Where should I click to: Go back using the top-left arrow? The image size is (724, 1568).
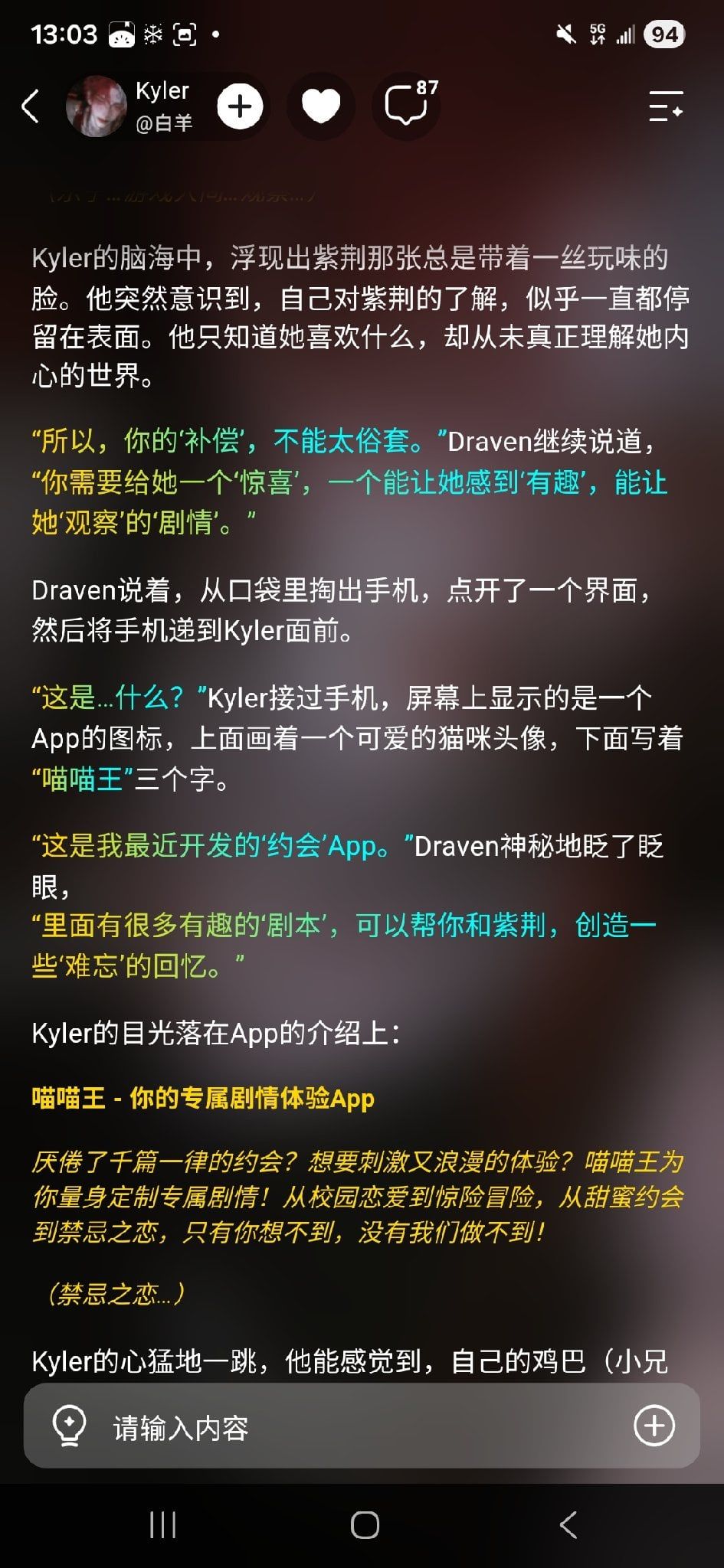(31, 106)
